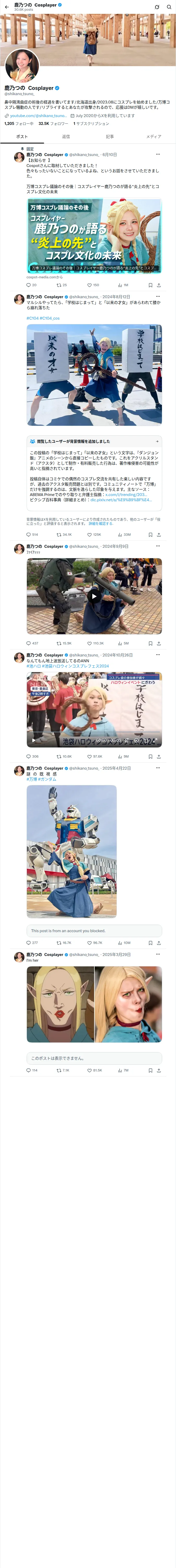Bookmark the 2024年10月26日 post

[x=150, y=757]
